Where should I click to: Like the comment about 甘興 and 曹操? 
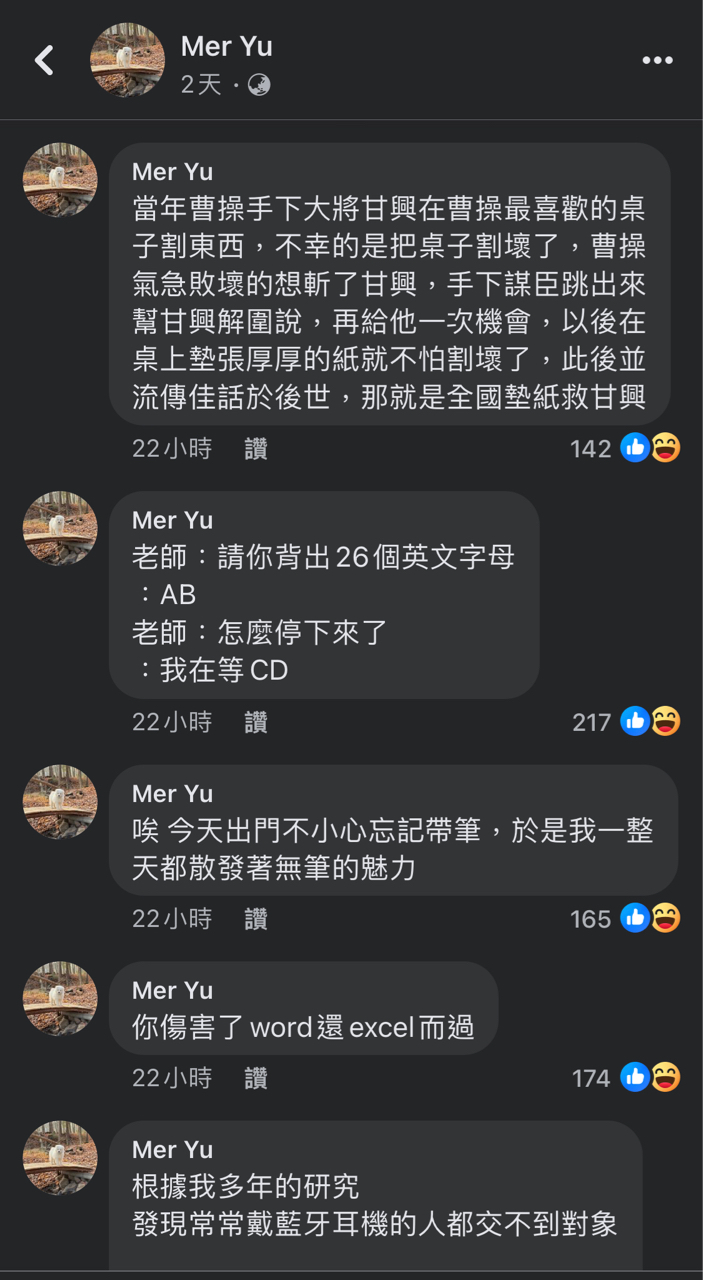point(256,449)
